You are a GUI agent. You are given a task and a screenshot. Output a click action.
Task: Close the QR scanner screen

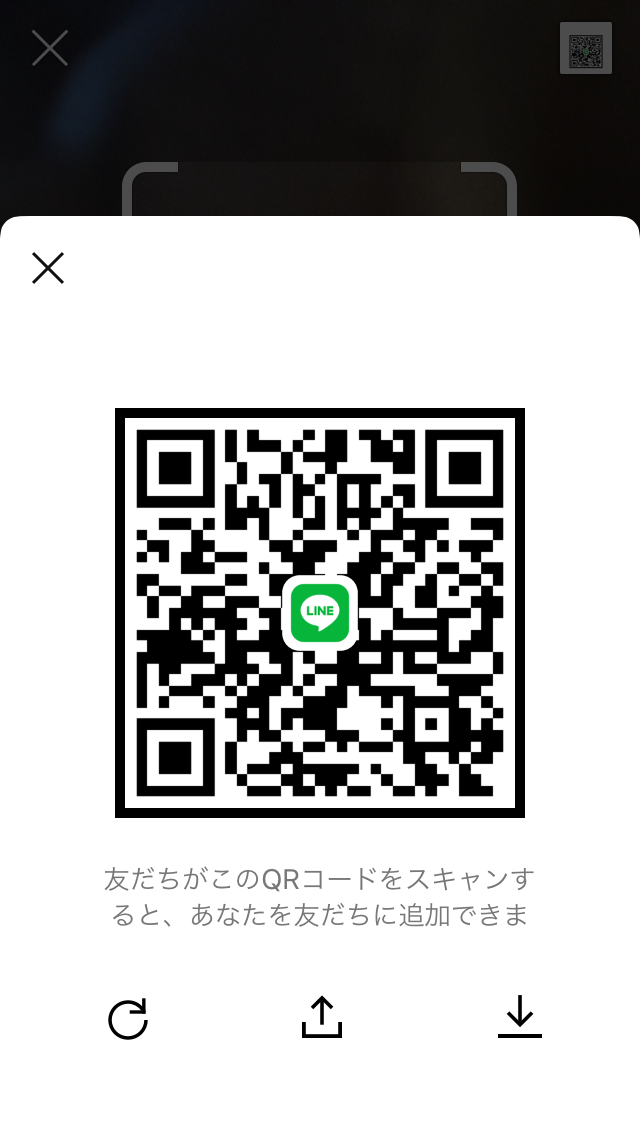coord(49,48)
